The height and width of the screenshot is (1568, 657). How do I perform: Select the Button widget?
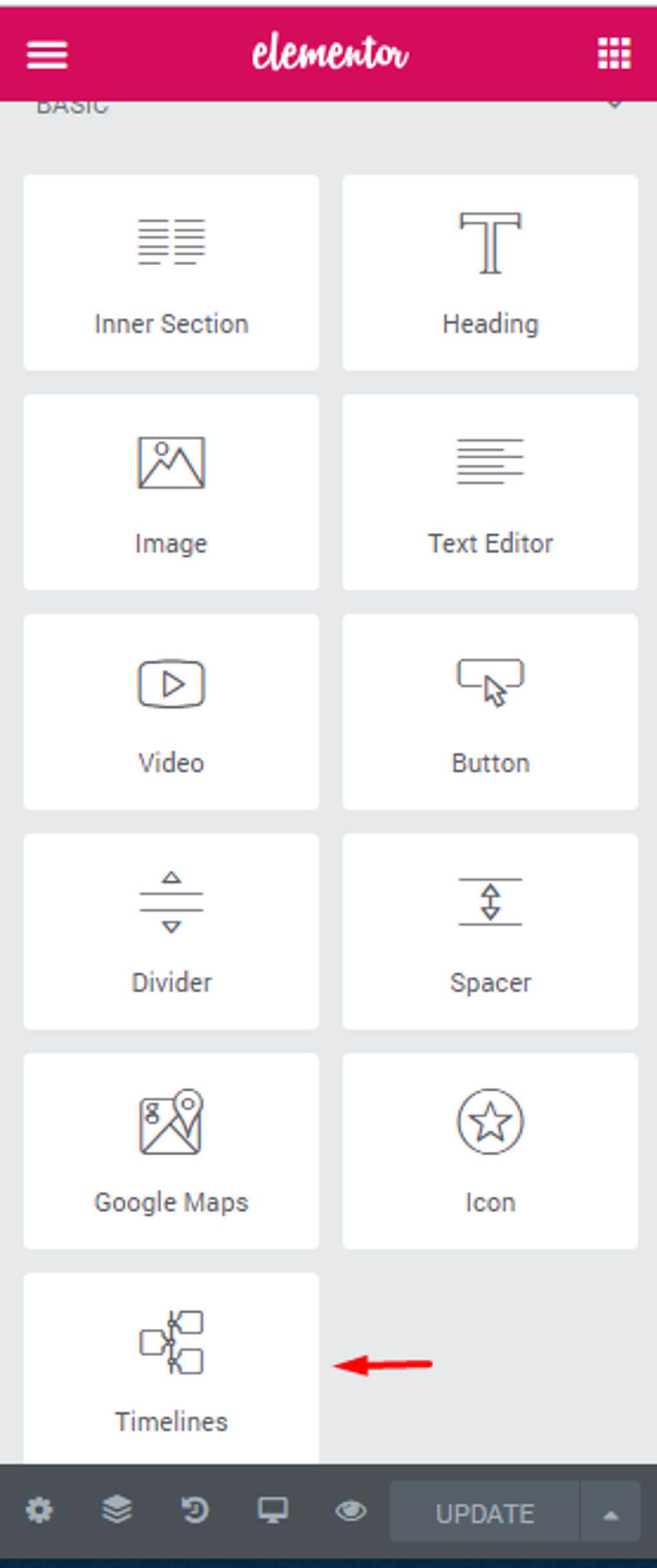(490, 711)
